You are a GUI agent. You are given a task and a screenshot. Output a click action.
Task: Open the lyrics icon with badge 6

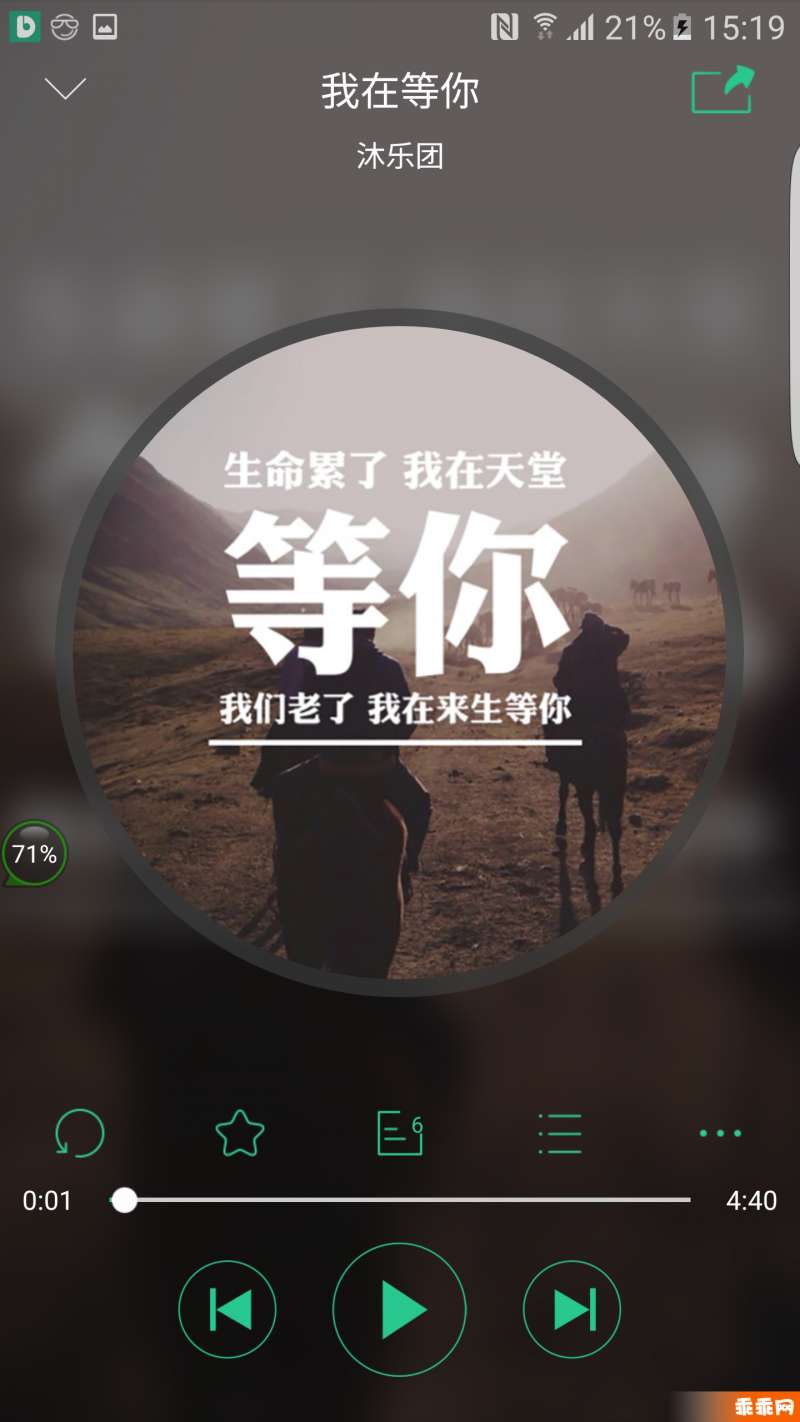pos(400,1133)
